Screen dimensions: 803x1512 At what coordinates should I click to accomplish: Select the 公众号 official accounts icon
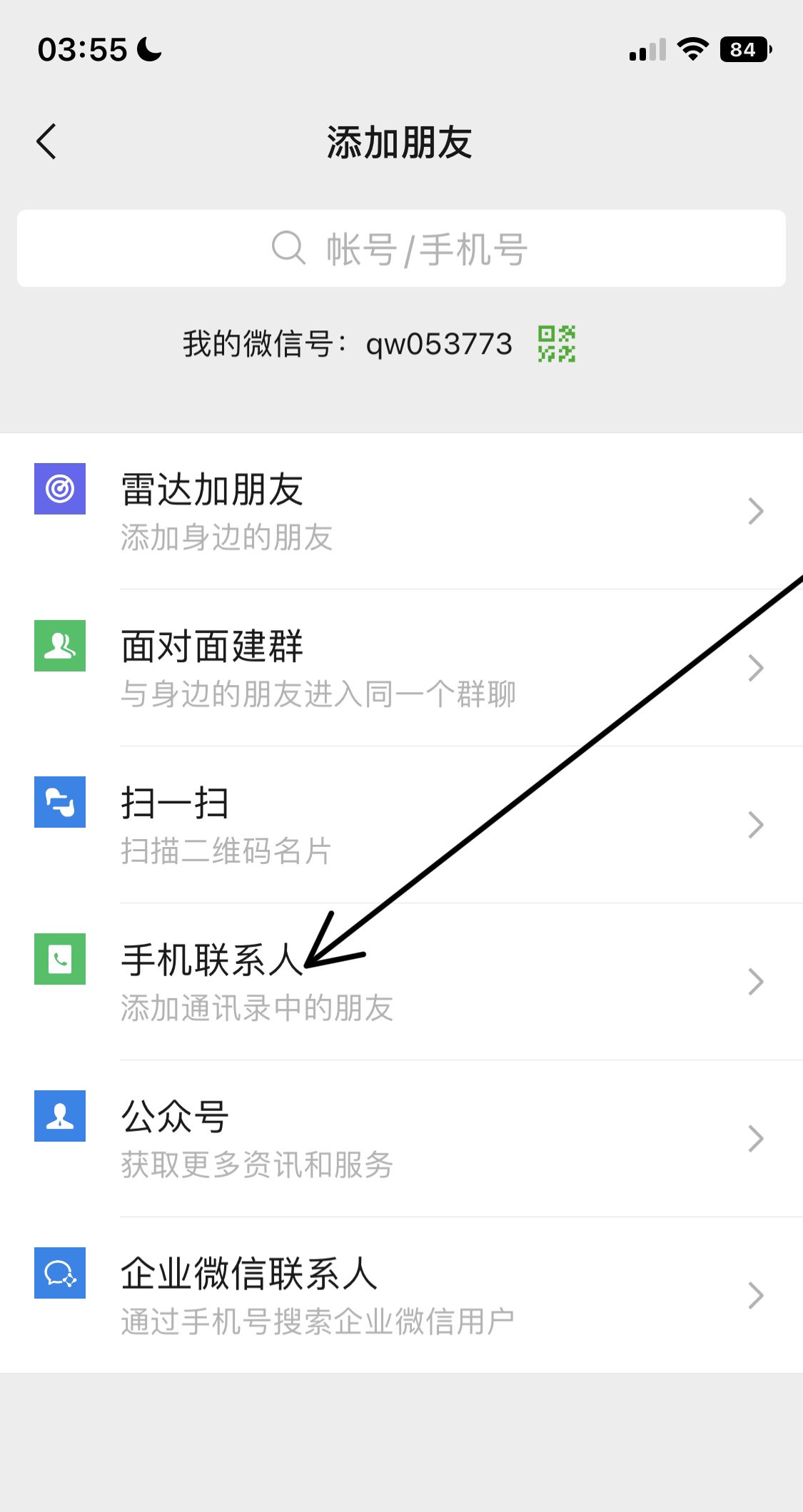pyautogui.click(x=60, y=1117)
